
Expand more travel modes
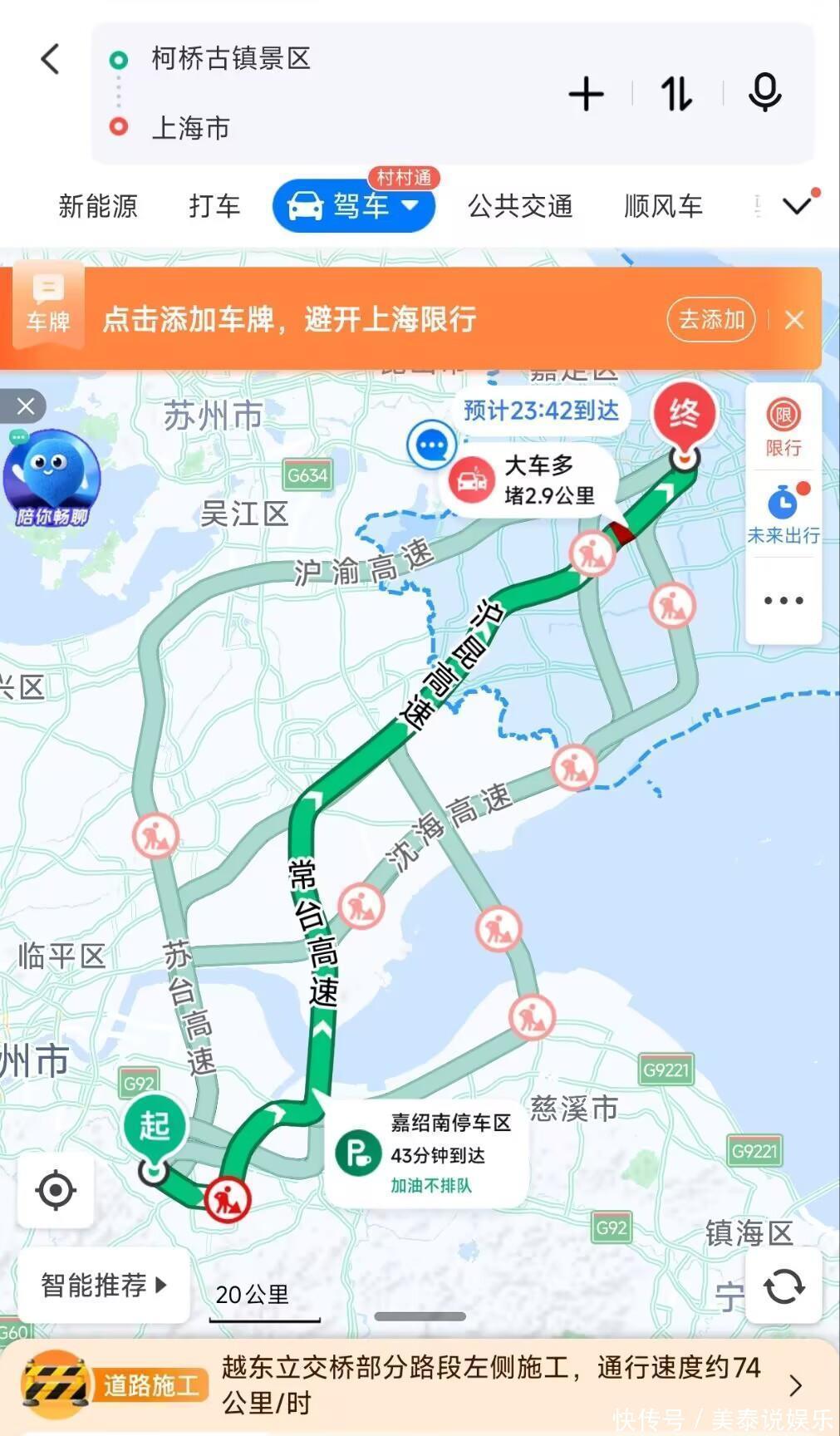(x=797, y=205)
